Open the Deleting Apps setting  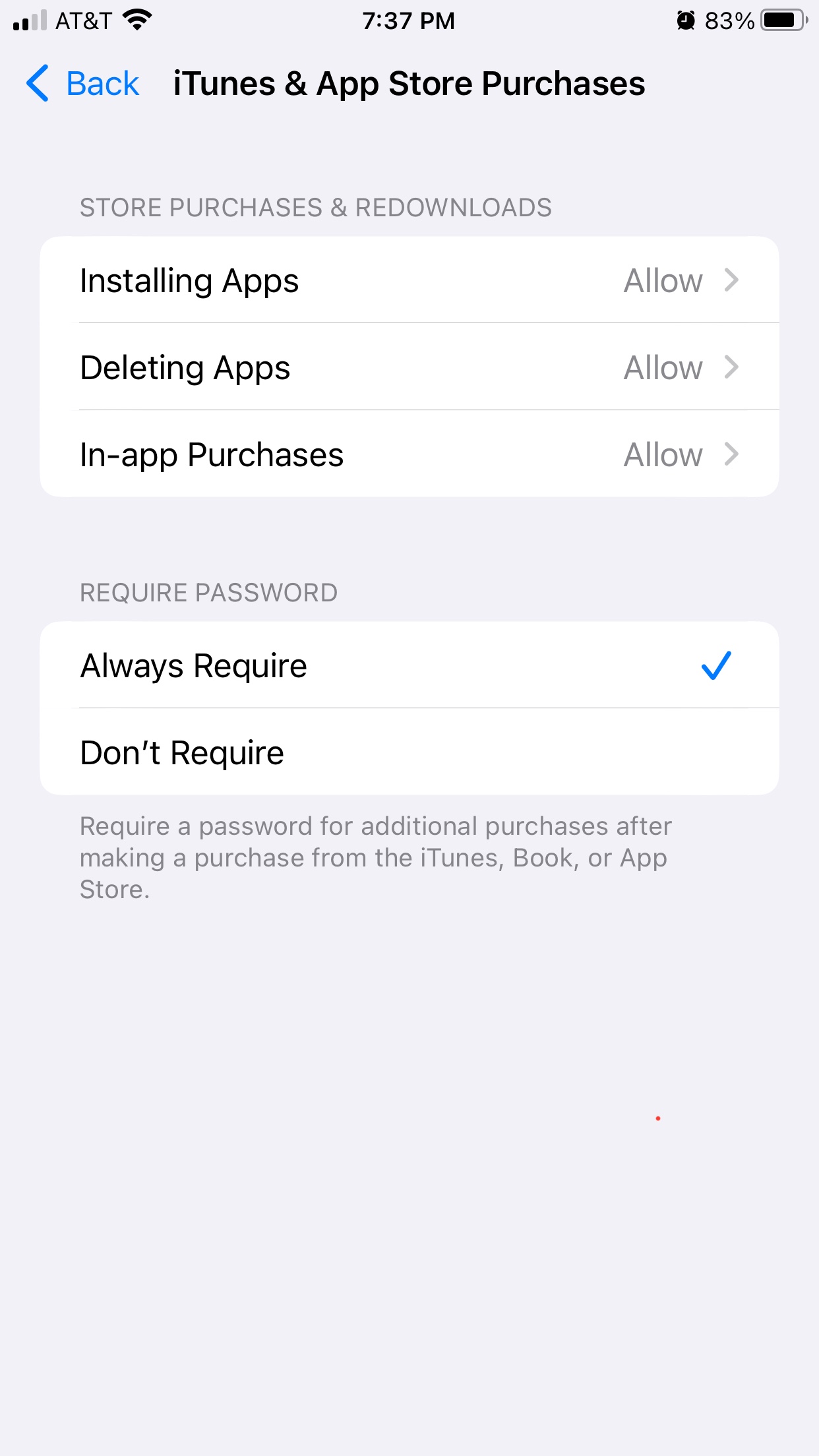coord(409,367)
